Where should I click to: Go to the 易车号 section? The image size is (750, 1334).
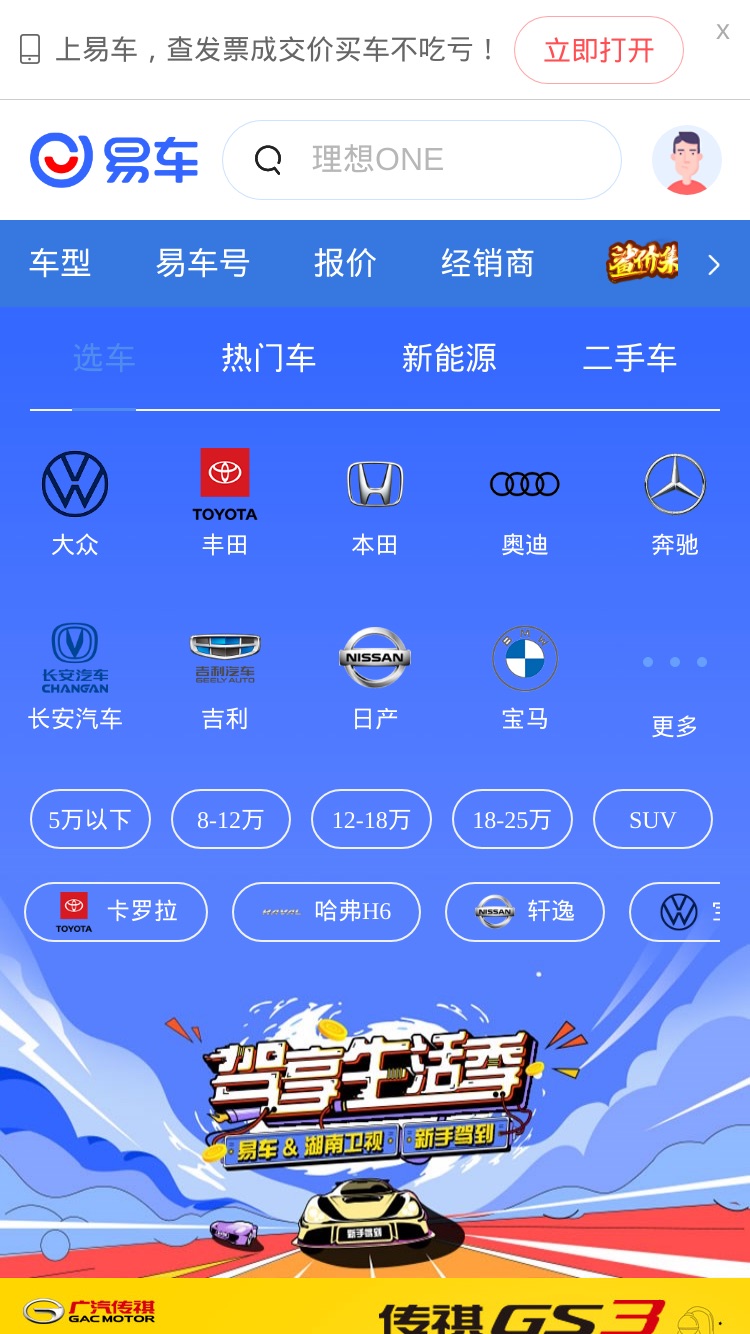[x=203, y=263]
